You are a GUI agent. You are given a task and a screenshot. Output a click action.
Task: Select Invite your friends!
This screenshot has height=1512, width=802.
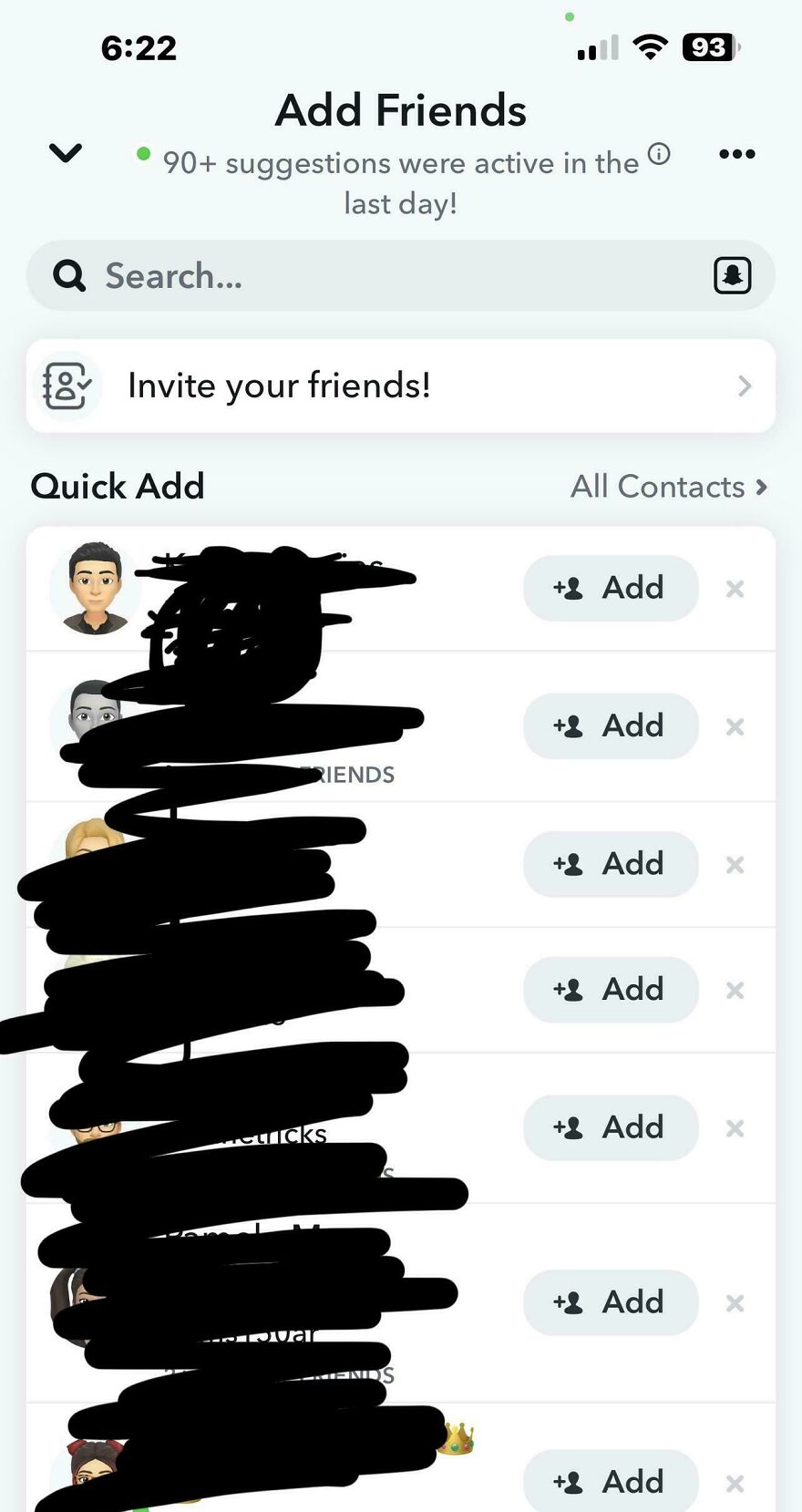279,386
